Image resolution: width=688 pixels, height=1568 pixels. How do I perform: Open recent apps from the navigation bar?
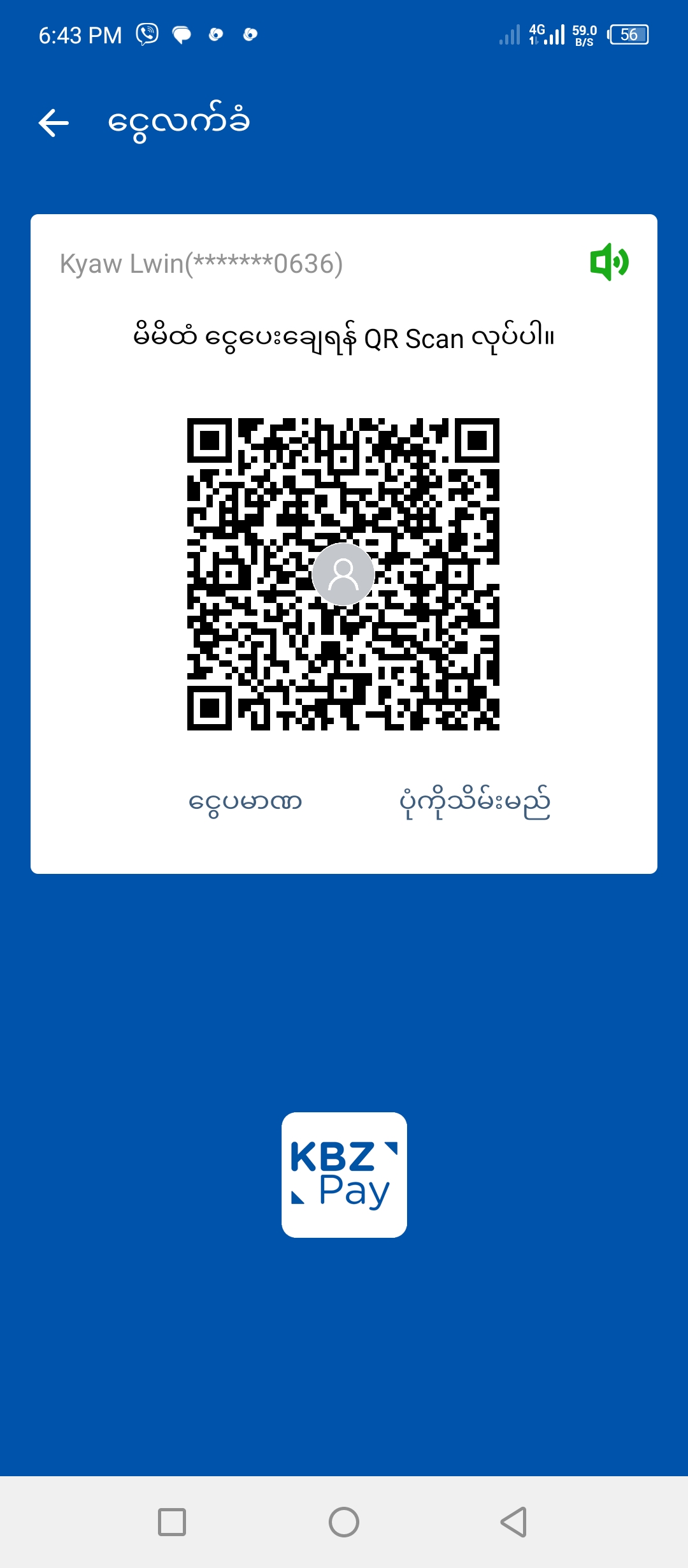(x=172, y=1522)
